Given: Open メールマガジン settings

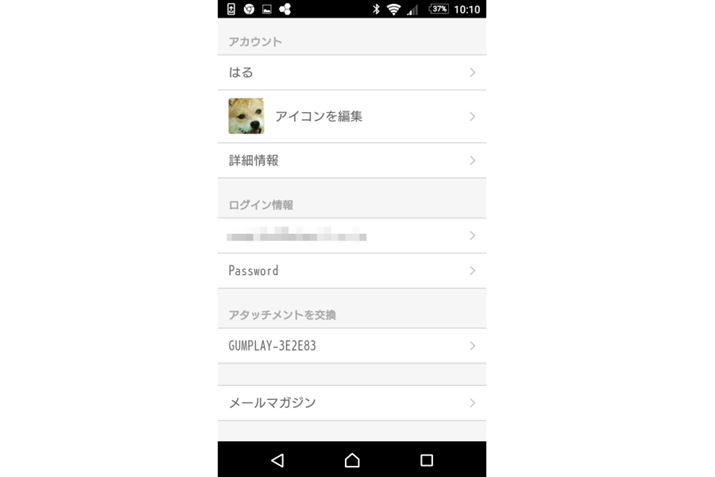Looking at the screenshot, I should [351, 403].
